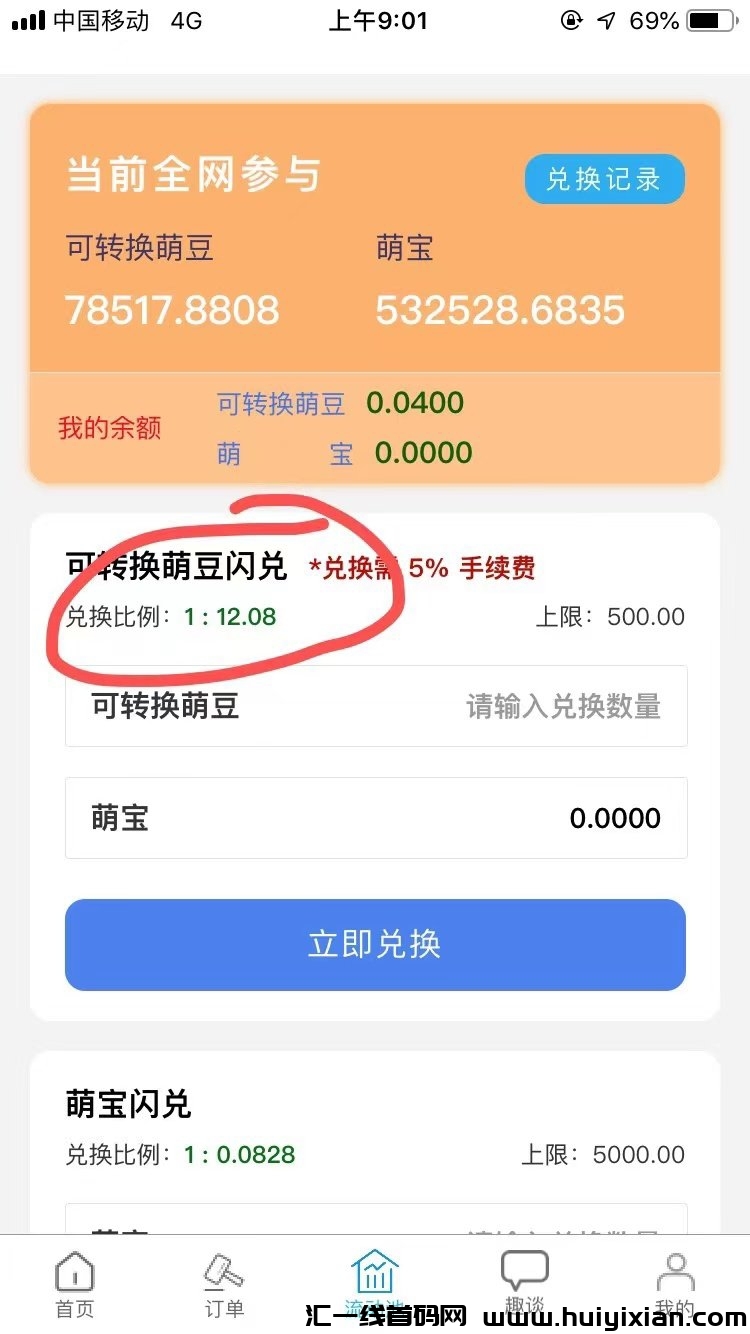Image resolution: width=750 pixels, height=1334 pixels.
Task: Click the 请输入兑换数量 input field
Action: (563, 707)
